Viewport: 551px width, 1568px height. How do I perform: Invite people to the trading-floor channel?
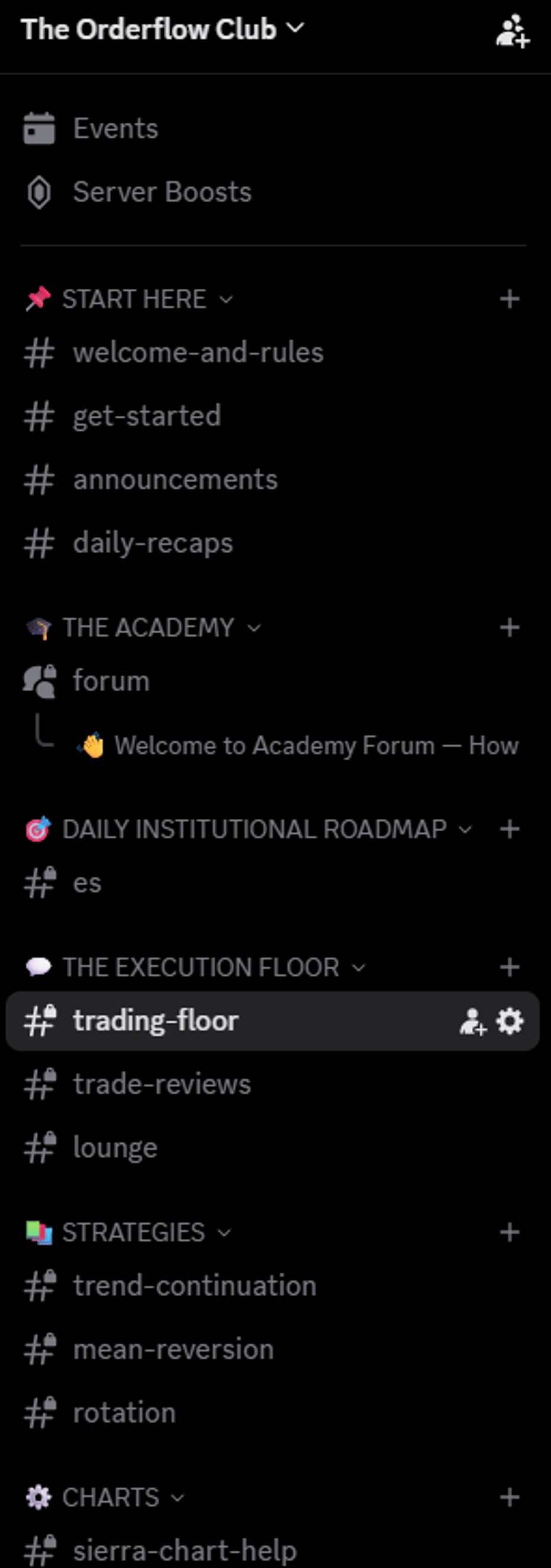tap(472, 1021)
